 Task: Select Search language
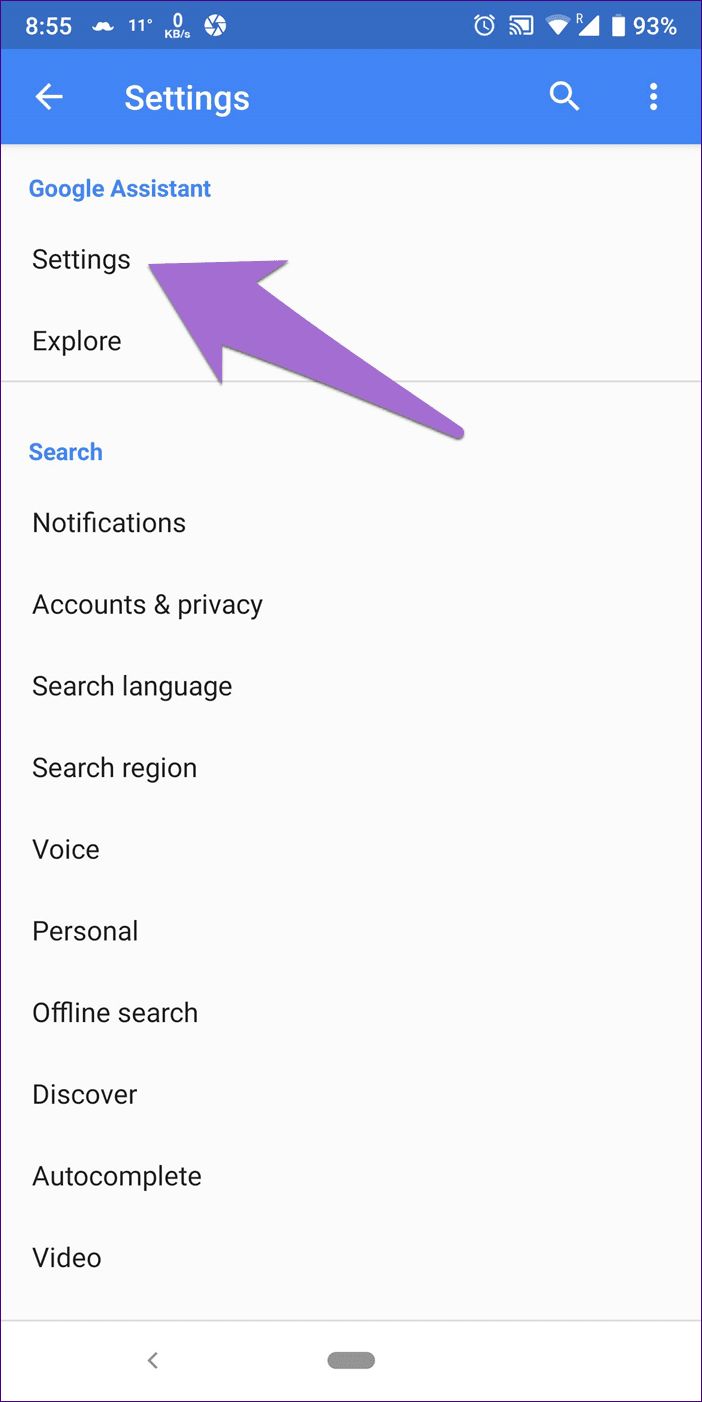click(351, 687)
